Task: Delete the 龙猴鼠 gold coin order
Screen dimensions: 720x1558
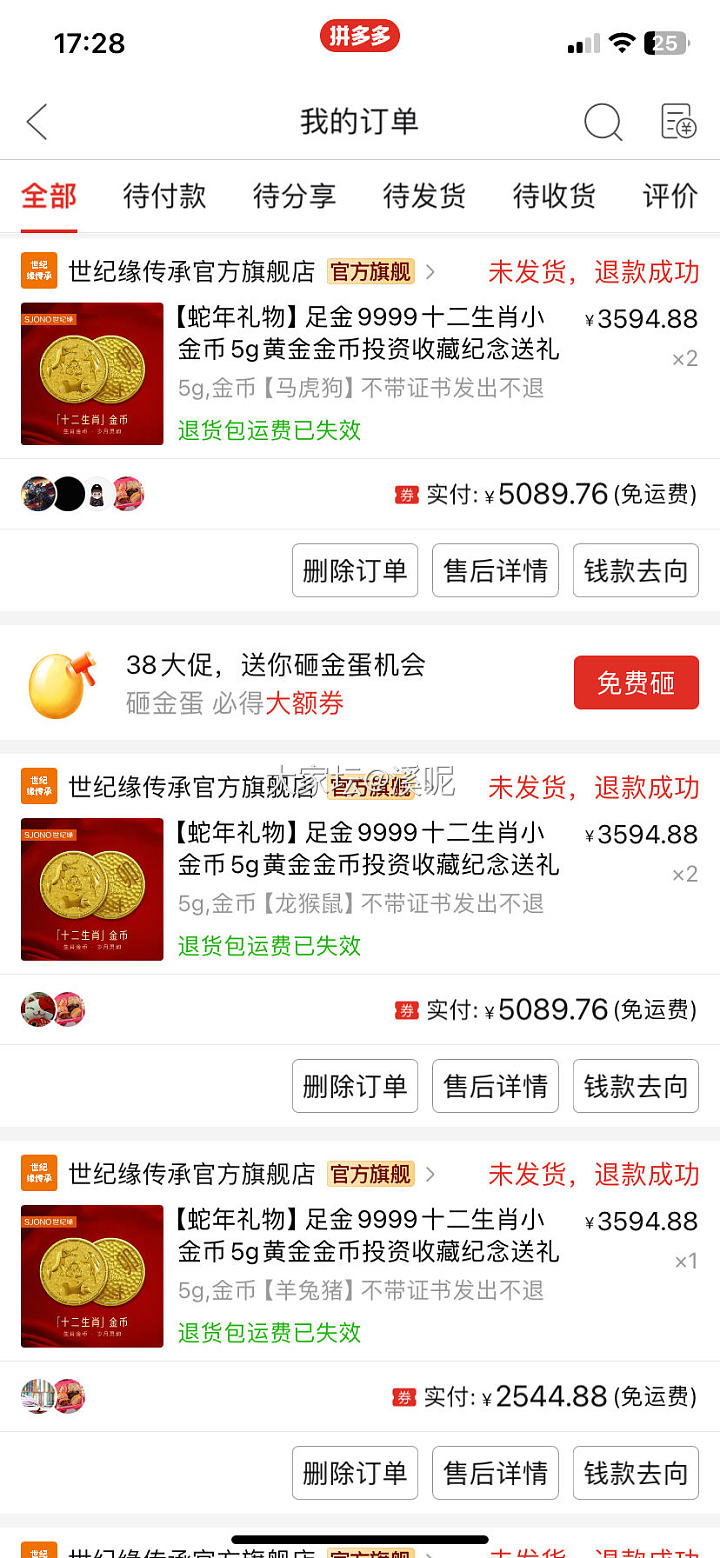Action: pos(355,1086)
